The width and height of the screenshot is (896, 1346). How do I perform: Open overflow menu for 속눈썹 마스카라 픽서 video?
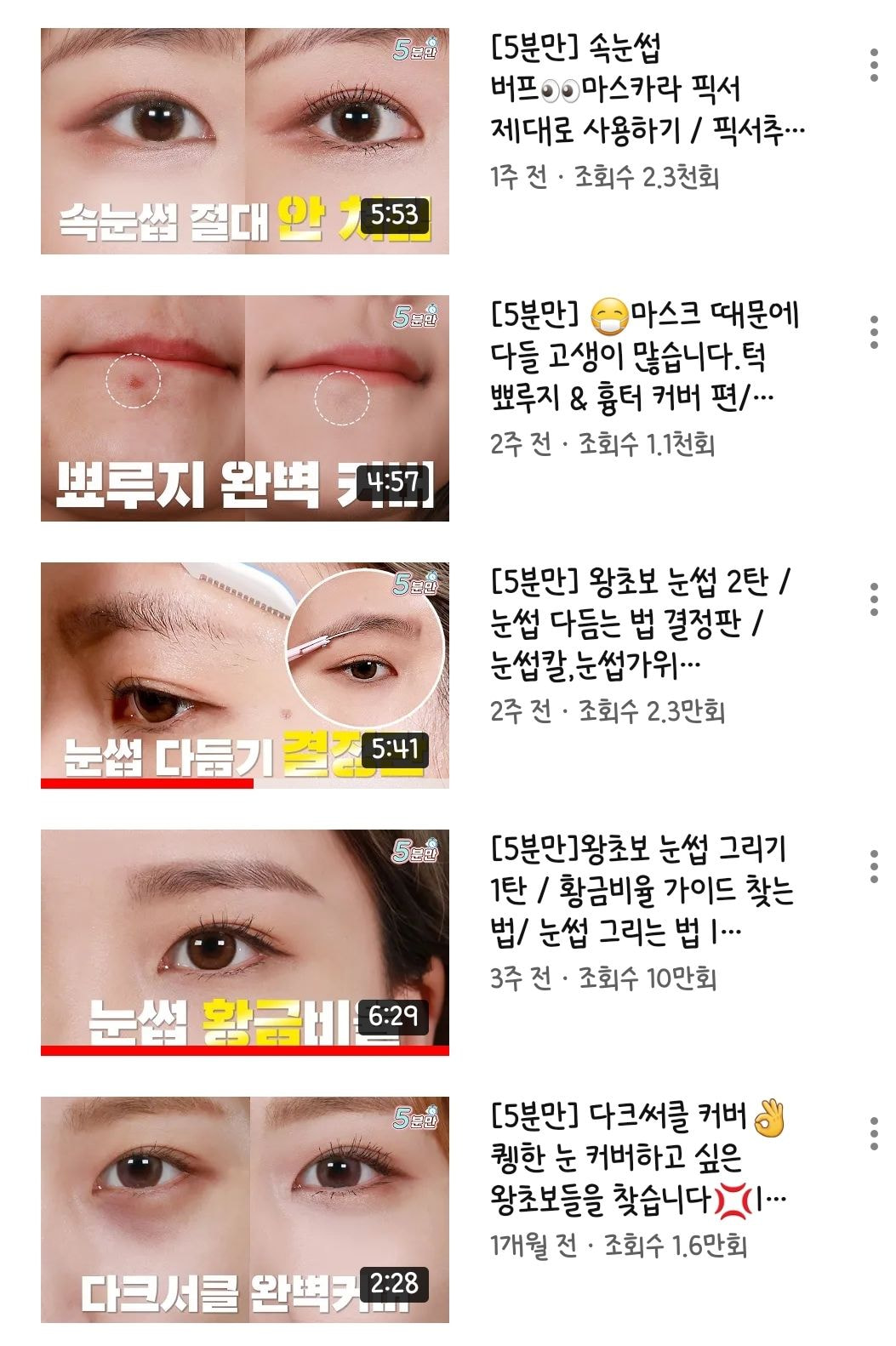(874, 66)
